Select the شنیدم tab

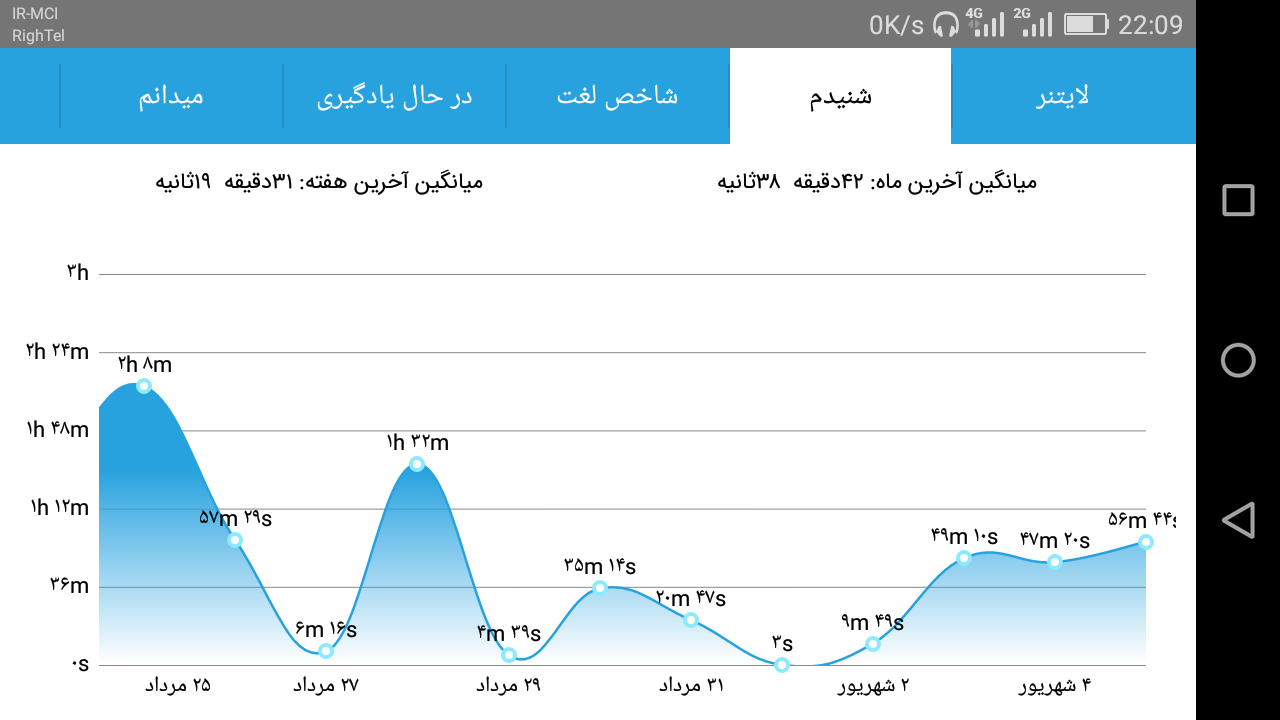[841, 96]
